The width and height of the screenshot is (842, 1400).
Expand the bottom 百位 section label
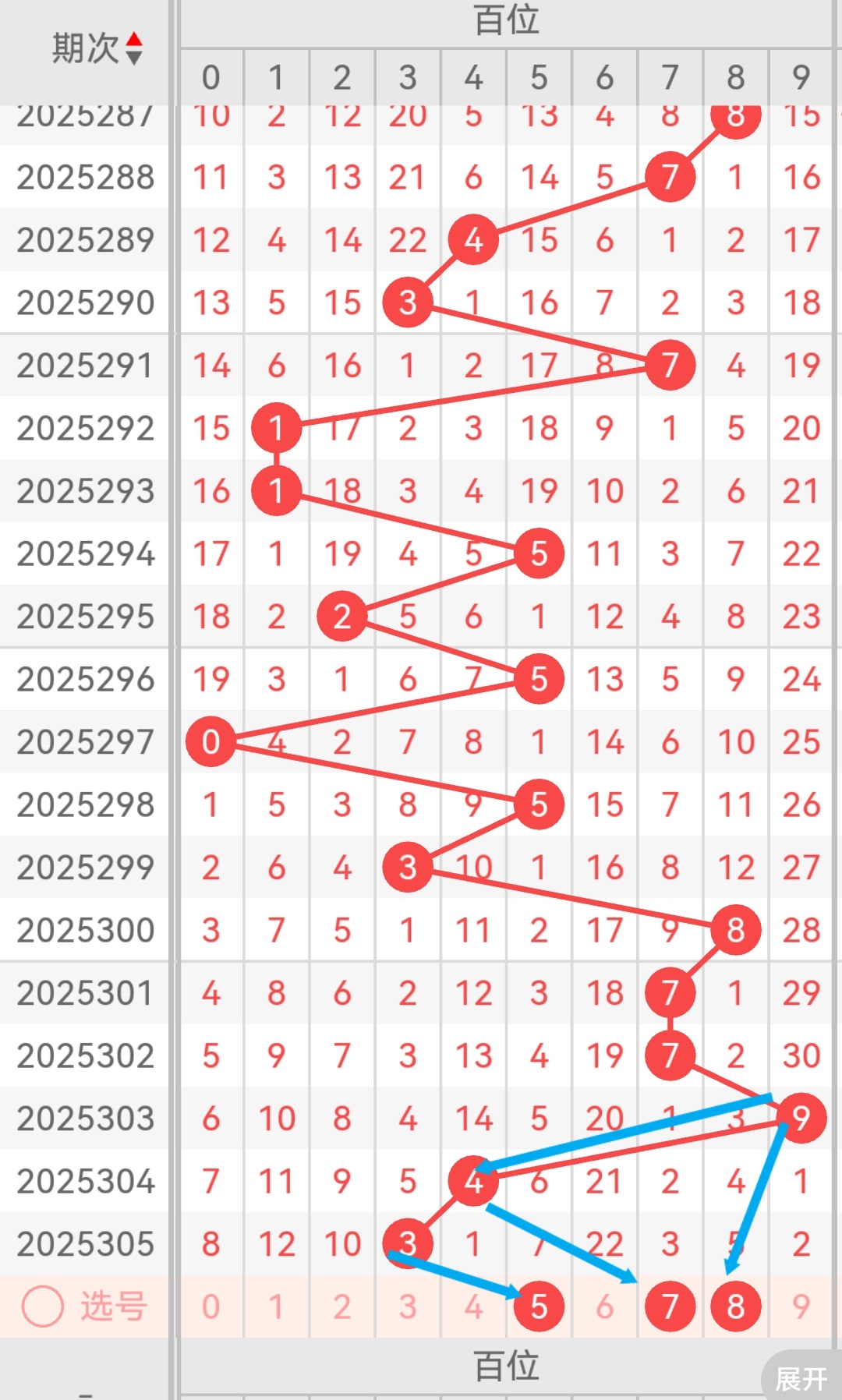(x=508, y=1365)
